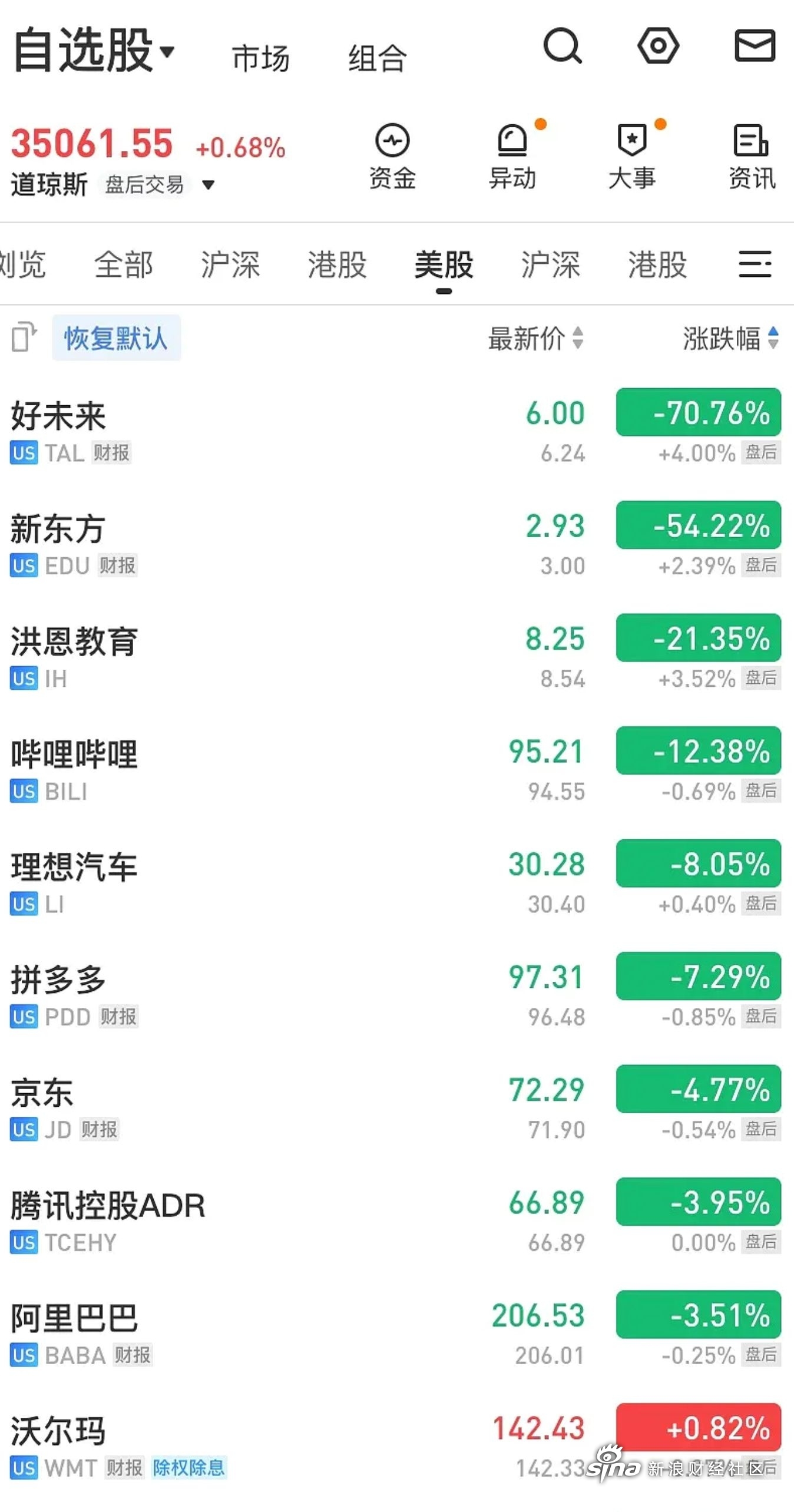Switch to the 市场 tab

coord(260,58)
